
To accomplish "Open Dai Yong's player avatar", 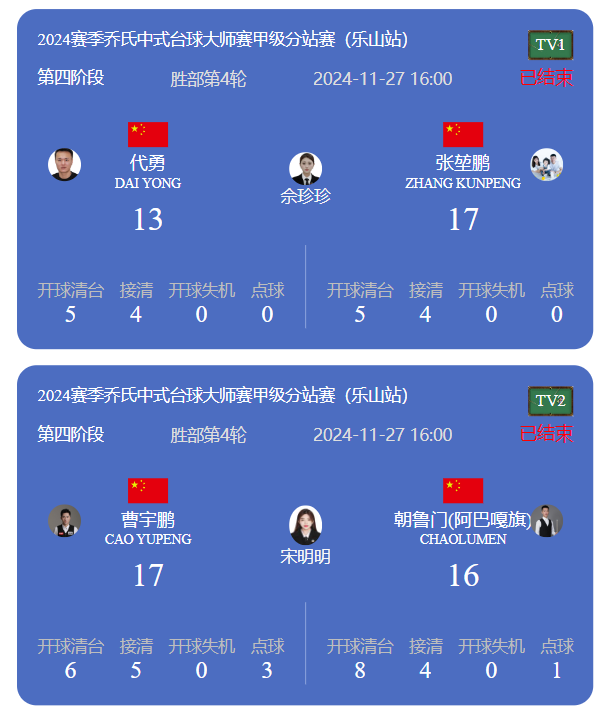I will point(65,164).
